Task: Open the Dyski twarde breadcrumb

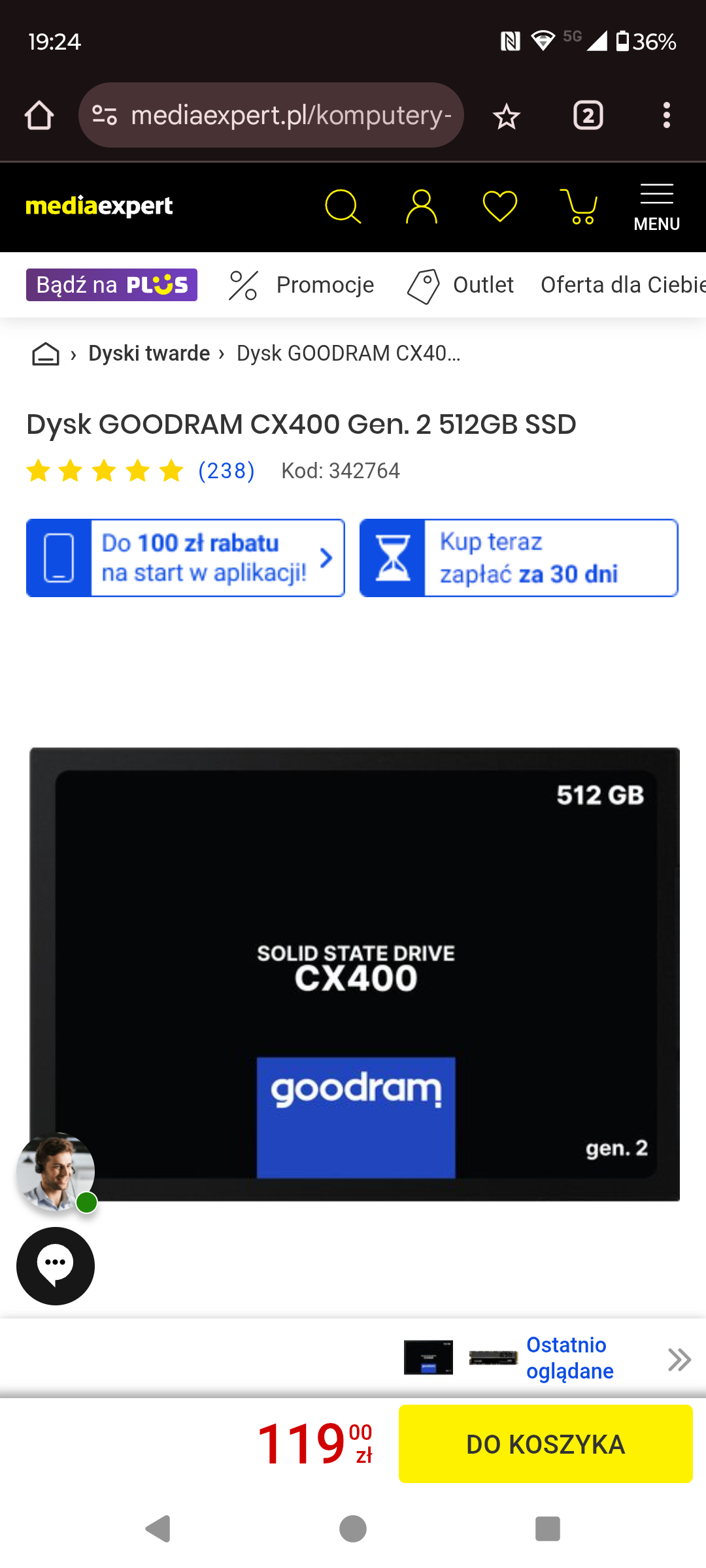Action: click(149, 353)
